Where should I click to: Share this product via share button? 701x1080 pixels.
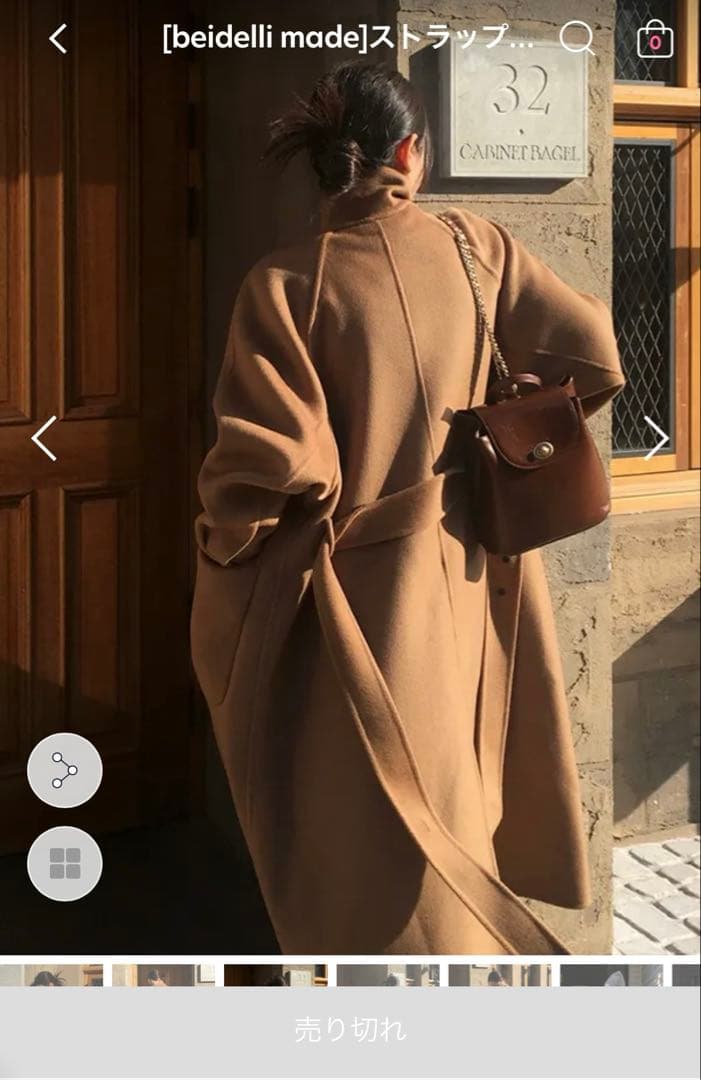tap(65, 770)
